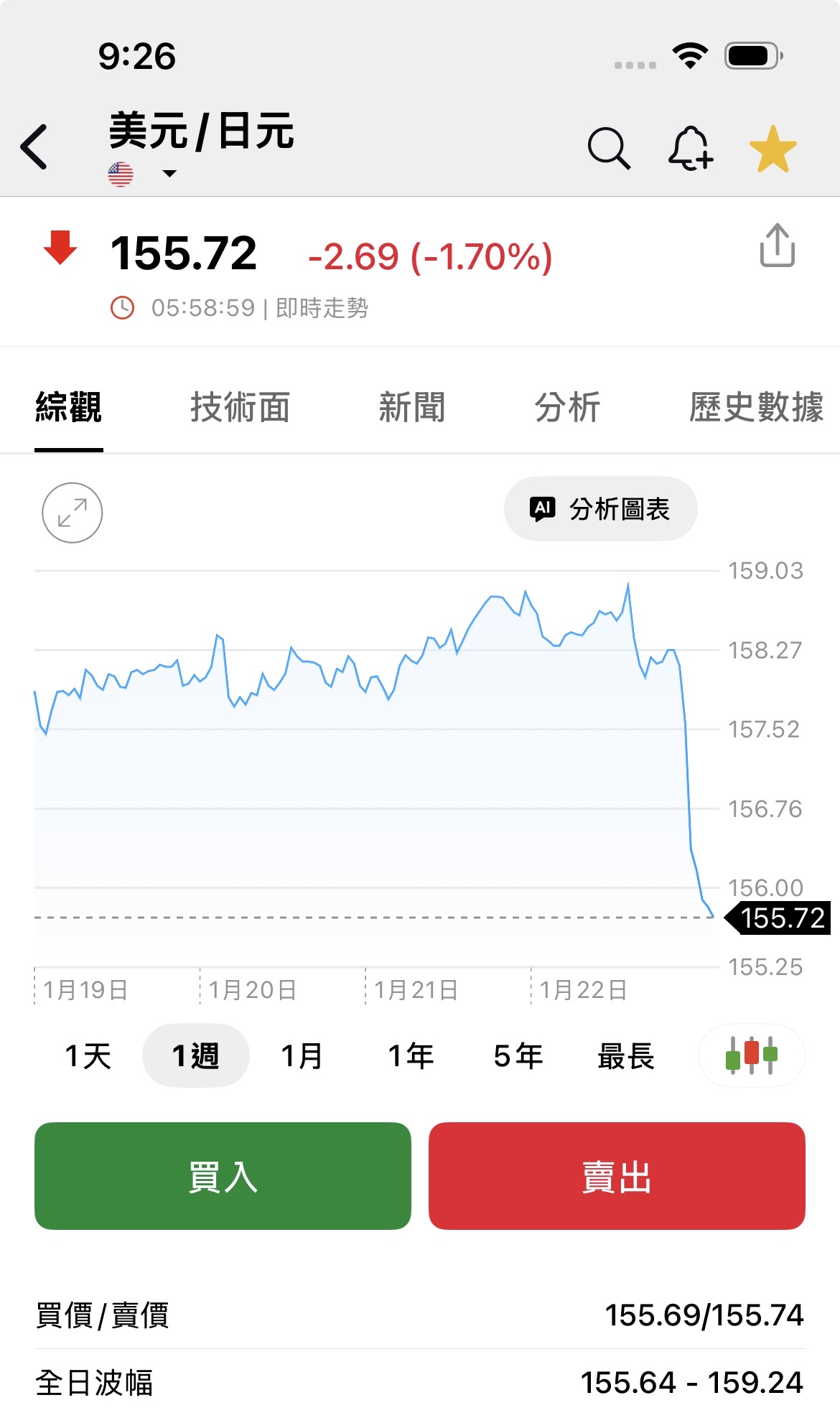Expand the chart to fullscreen
This screenshot has height=1413, width=840.
(72, 512)
